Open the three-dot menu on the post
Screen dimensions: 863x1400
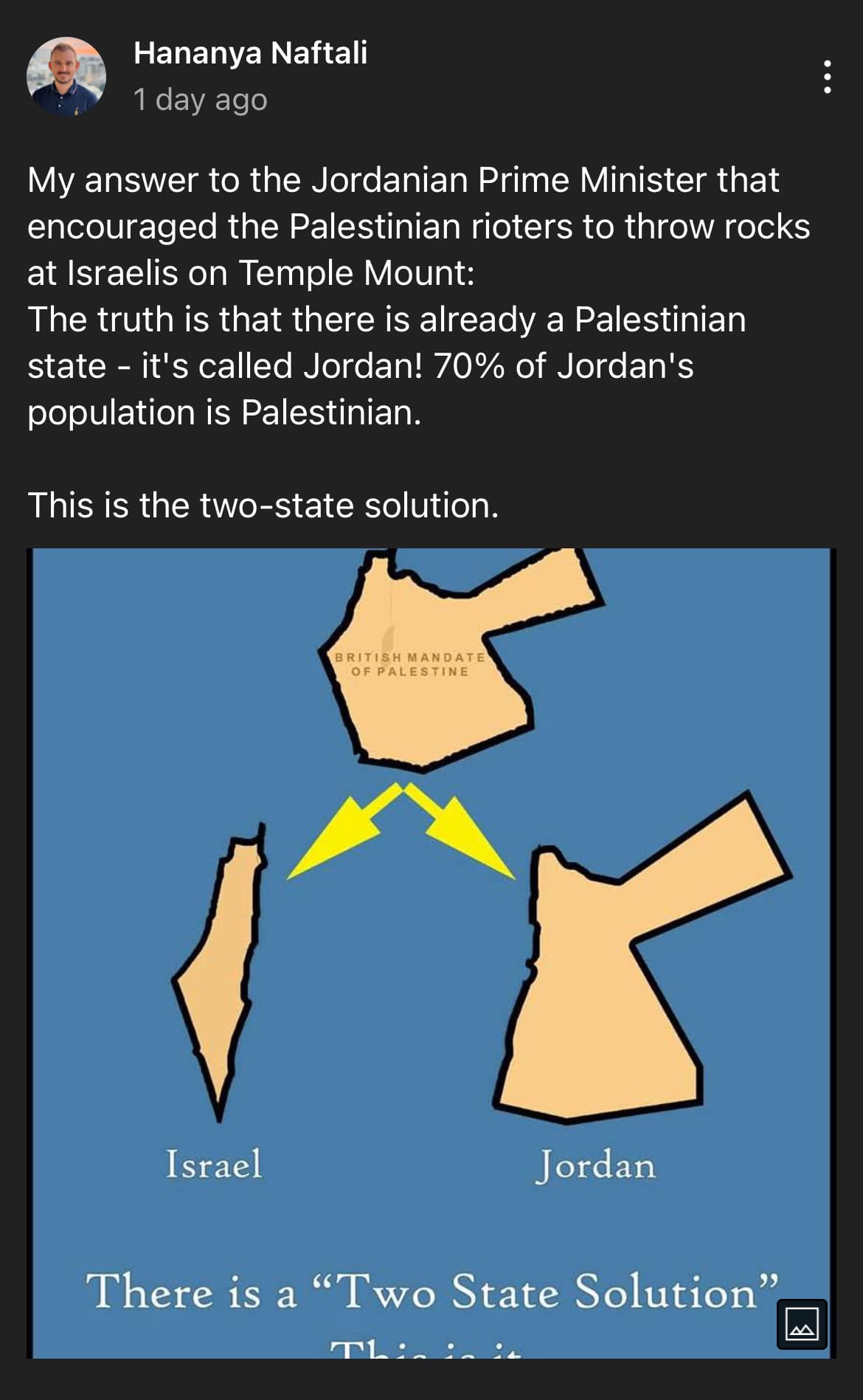point(827,77)
